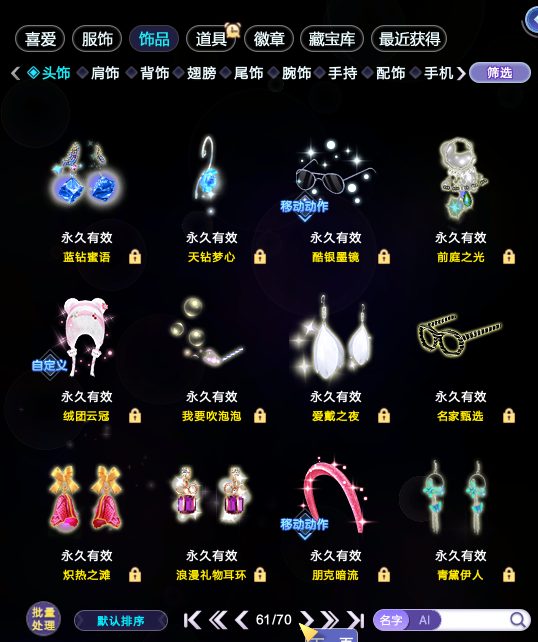Tap the search magnifier icon

518,620
